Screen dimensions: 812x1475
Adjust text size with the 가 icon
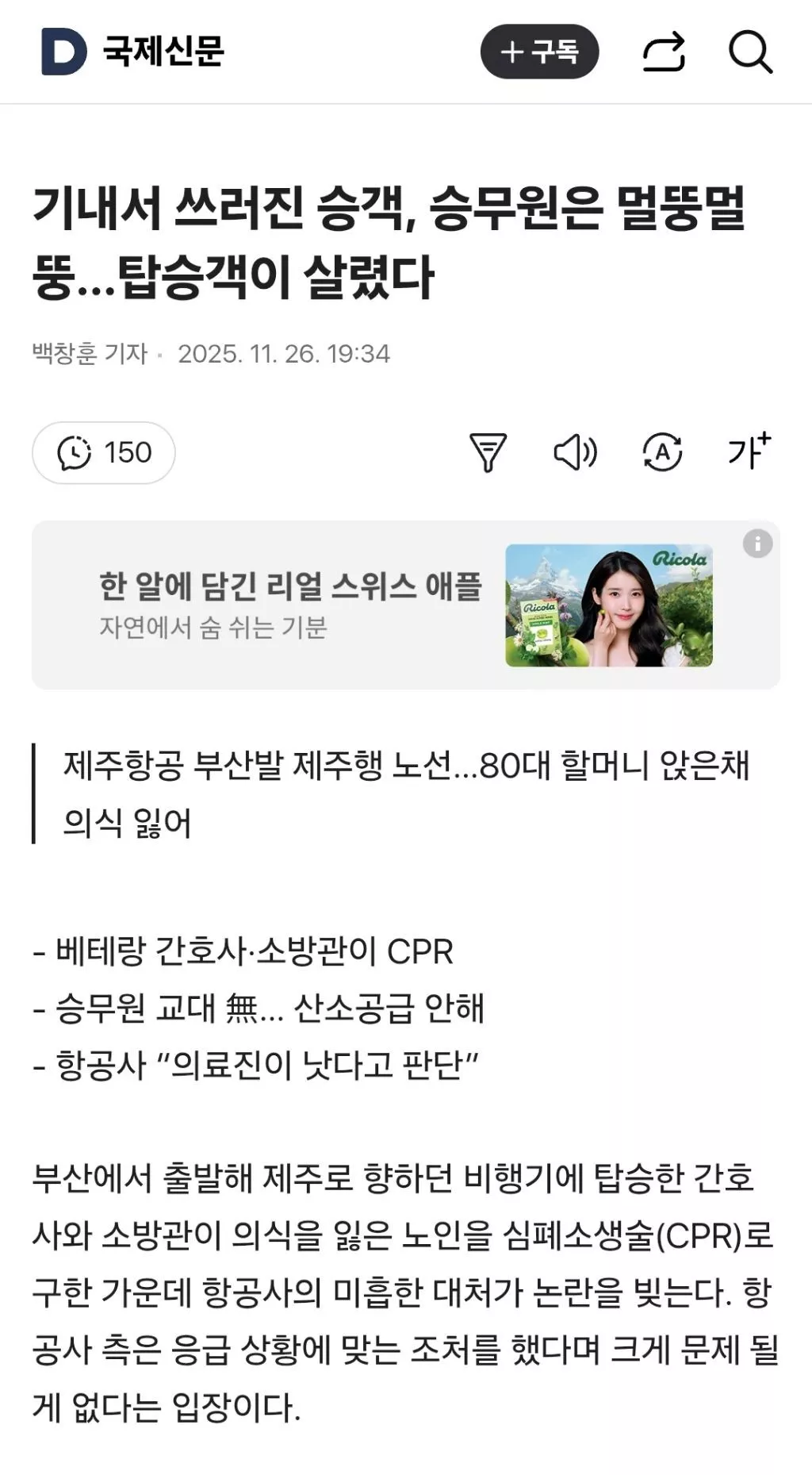point(749,451)
